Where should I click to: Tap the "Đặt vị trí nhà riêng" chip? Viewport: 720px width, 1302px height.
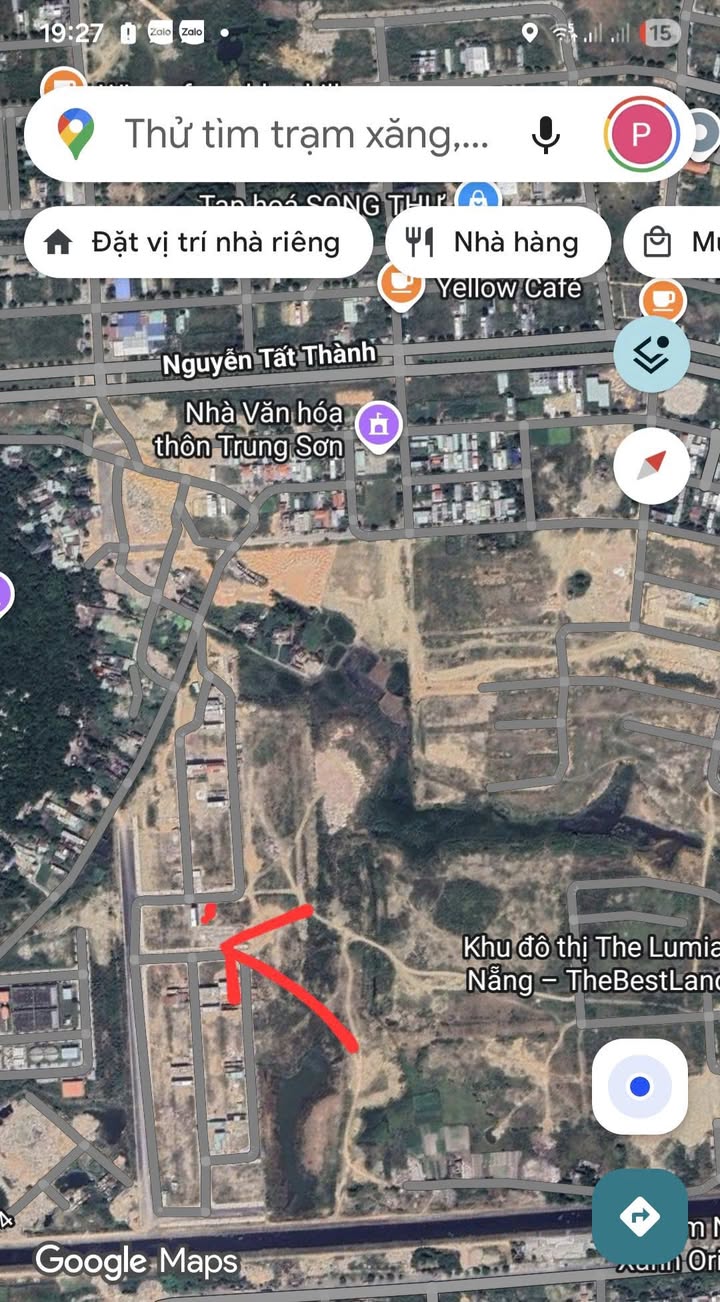(198, 242)
